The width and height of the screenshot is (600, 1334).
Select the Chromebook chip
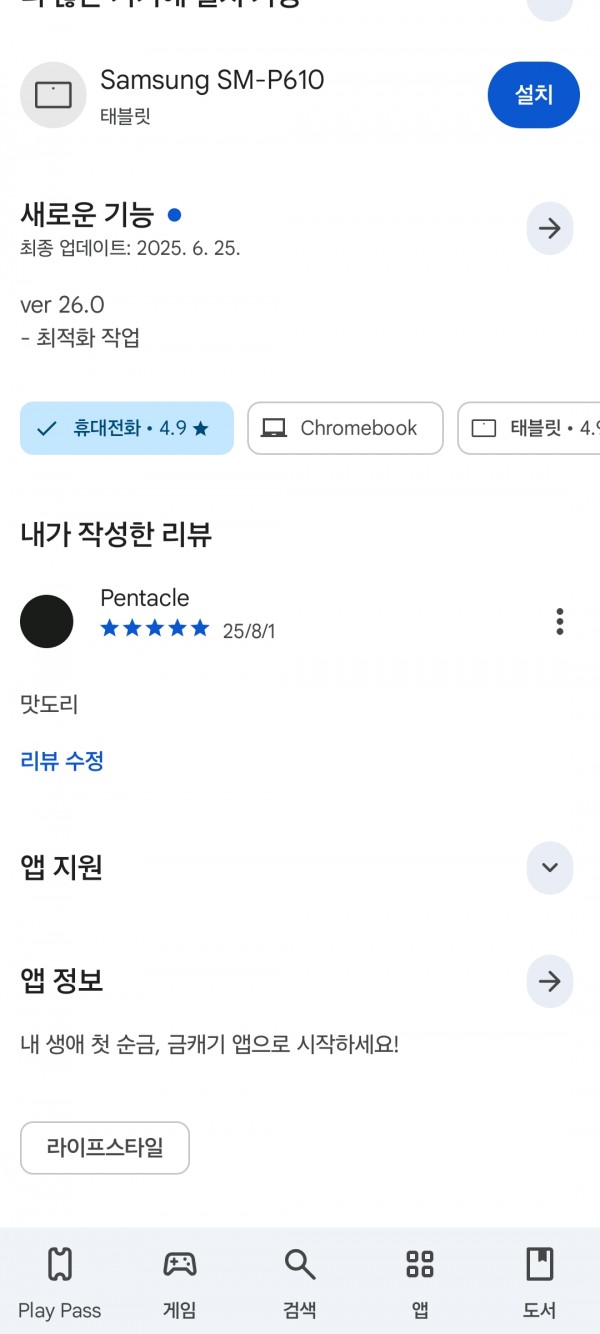[x=345, y=428]
